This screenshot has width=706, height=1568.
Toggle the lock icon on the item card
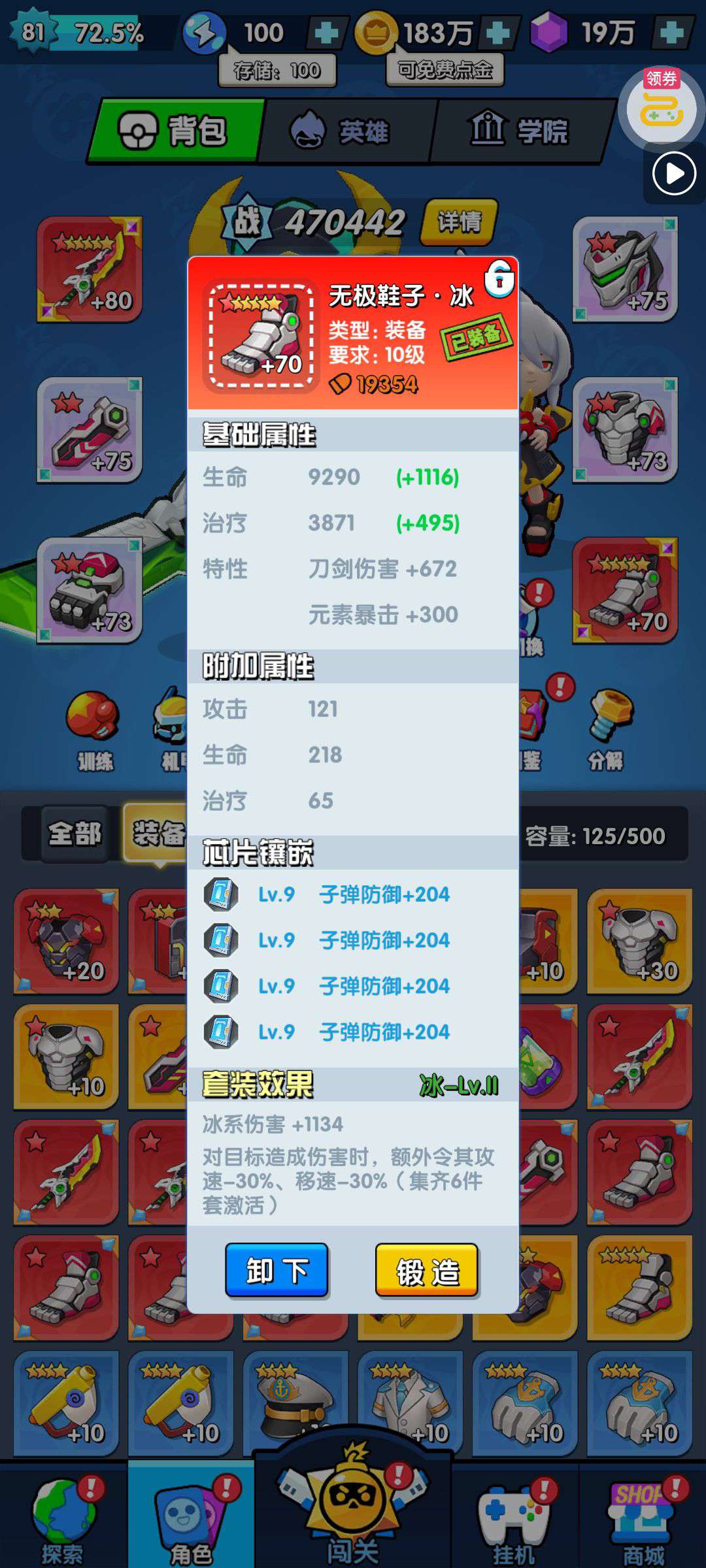click(x=499, y=278)
